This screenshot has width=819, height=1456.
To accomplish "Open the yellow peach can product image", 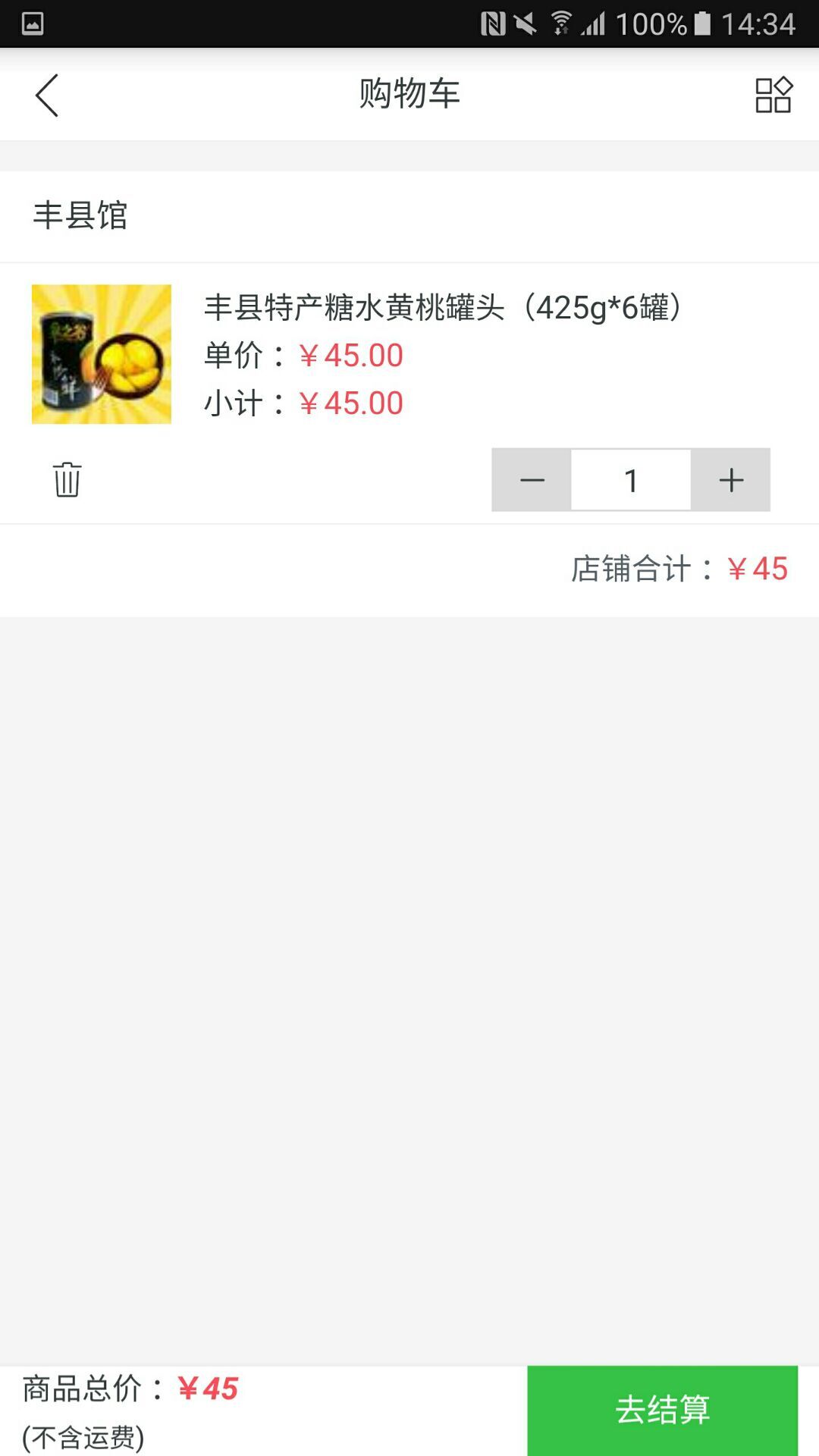I will pyautogui.click(x=102, y=354).
